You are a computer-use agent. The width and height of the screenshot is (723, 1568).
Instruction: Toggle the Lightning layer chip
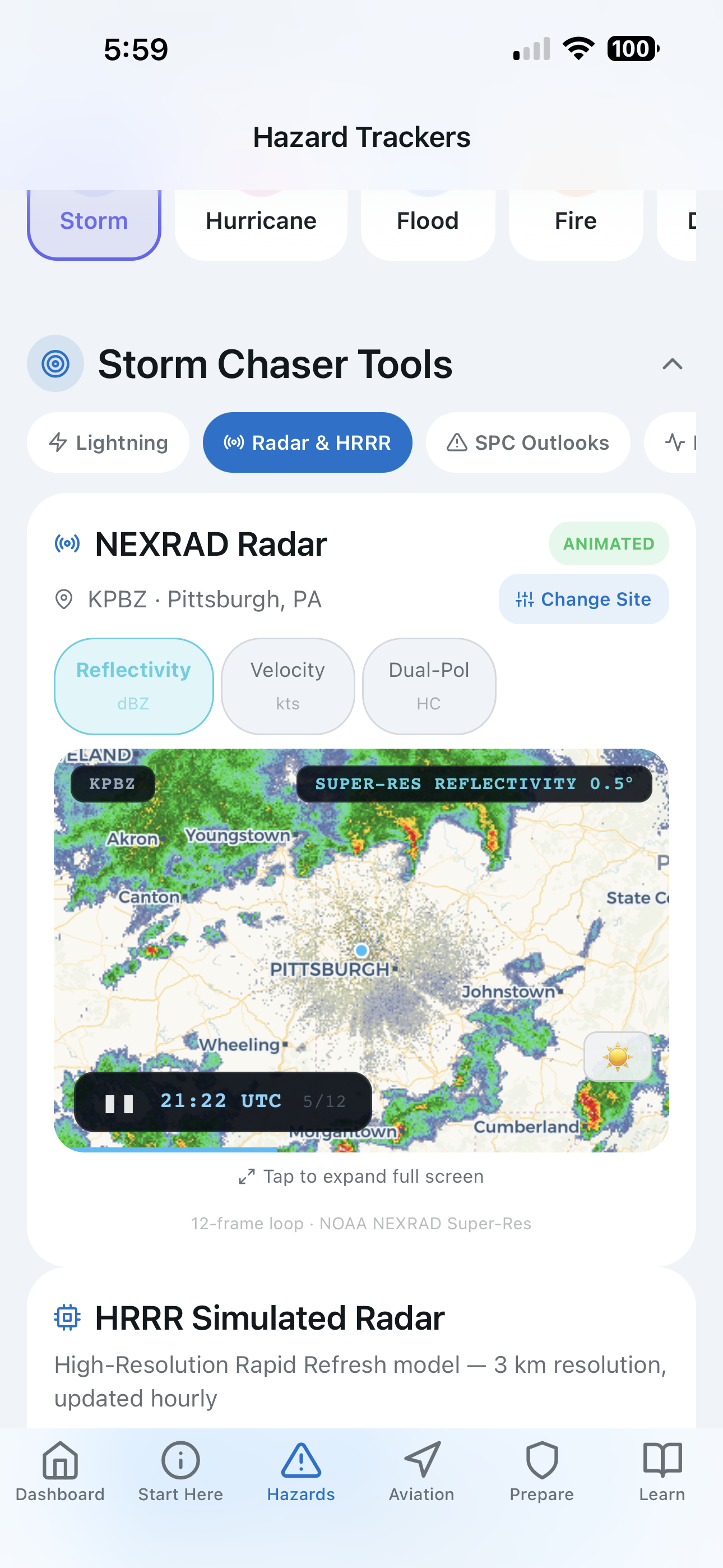point(108,442)
